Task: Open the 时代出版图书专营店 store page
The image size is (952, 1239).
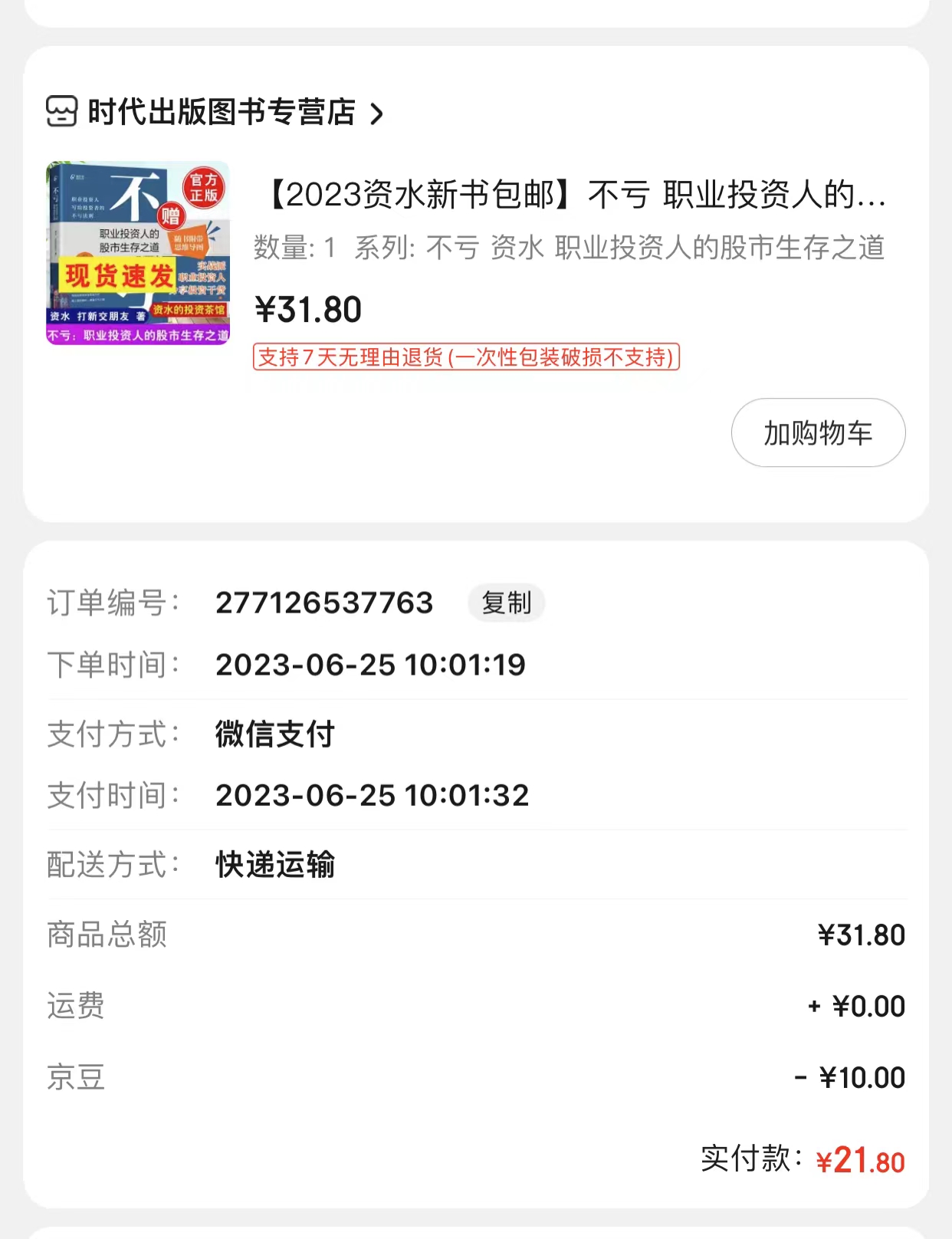Action: click(x=215, y=112)
